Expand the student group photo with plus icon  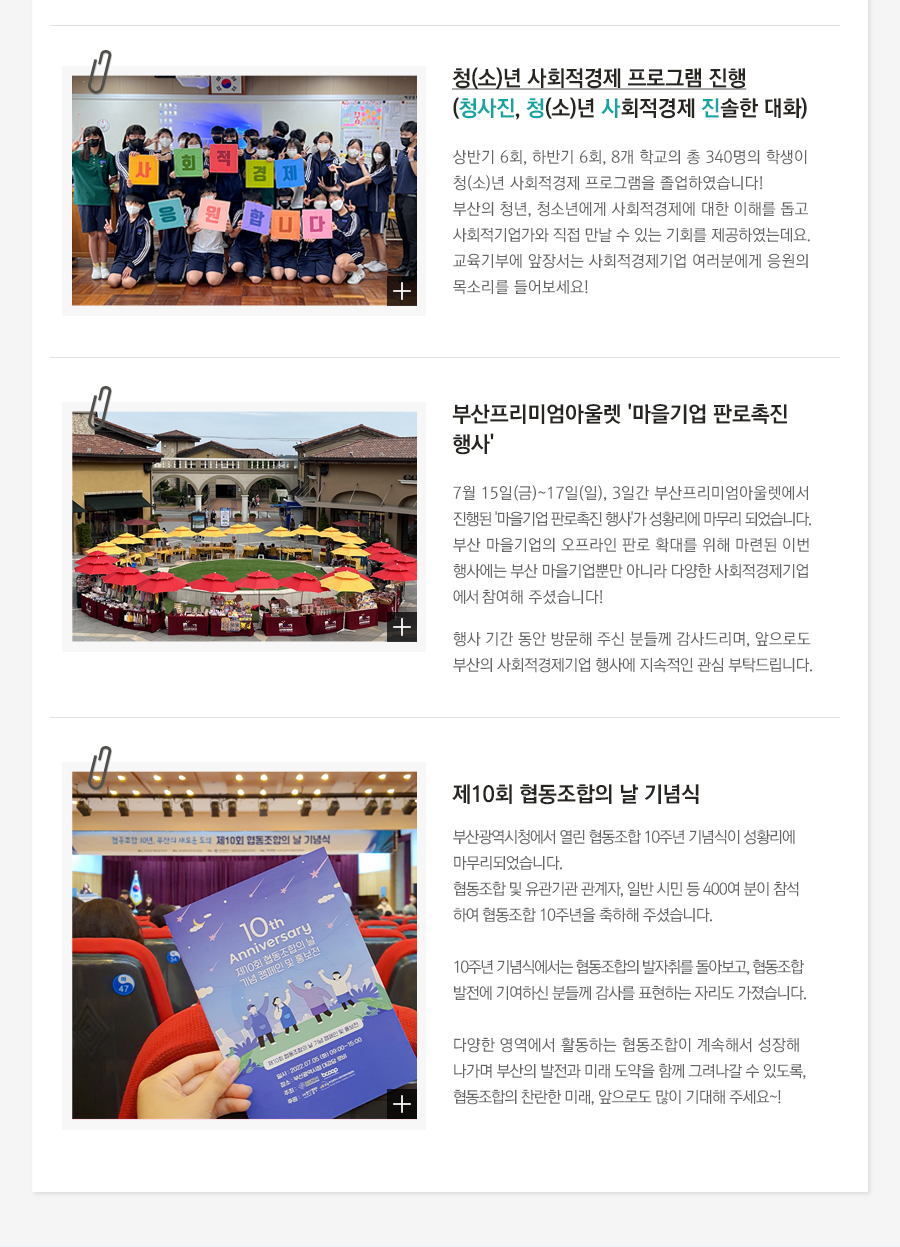(x=402, y=291)
